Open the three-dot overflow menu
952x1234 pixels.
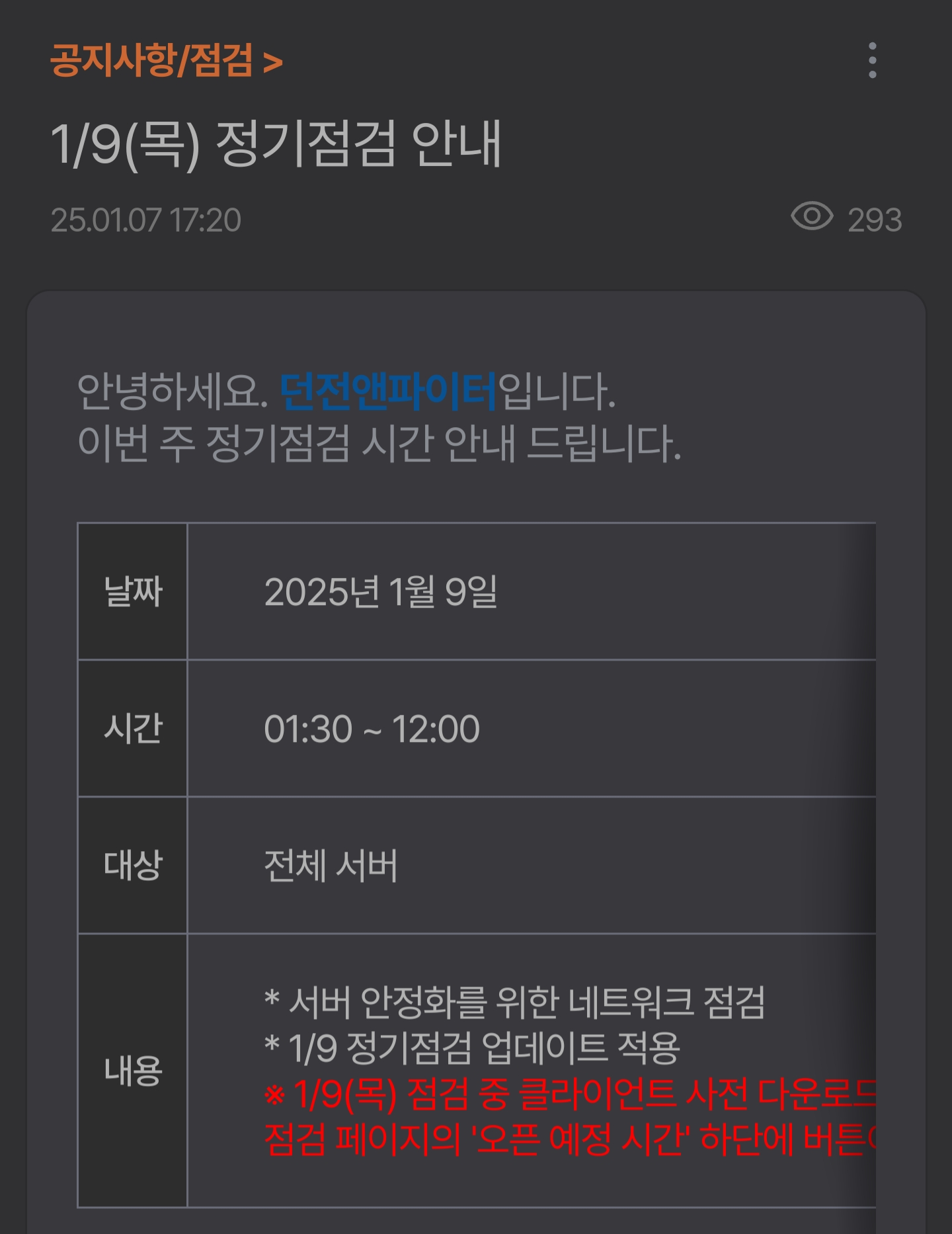(x=872, y=61)
